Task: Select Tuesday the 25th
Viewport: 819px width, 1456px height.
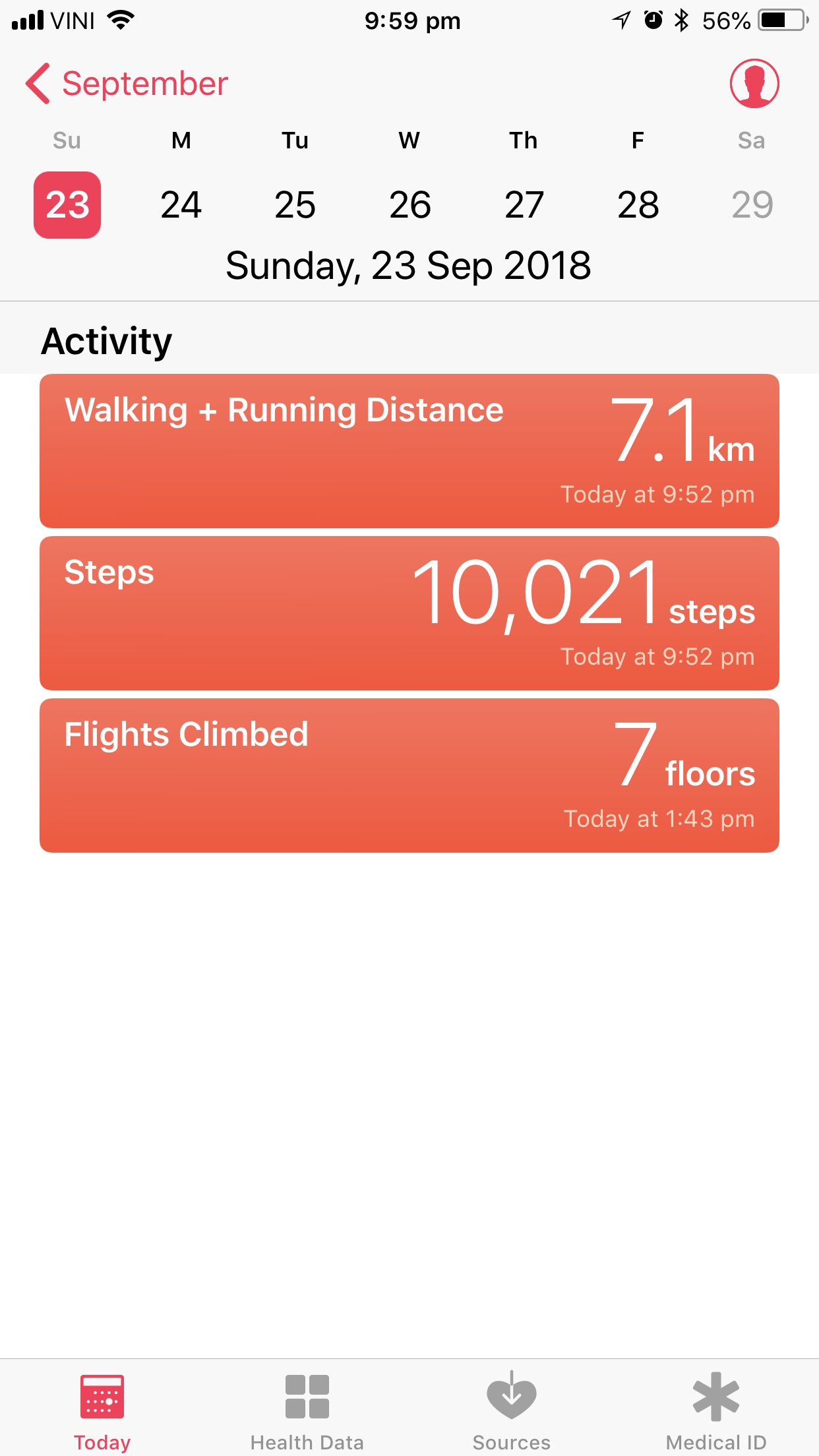Action: tap(295, 204)
